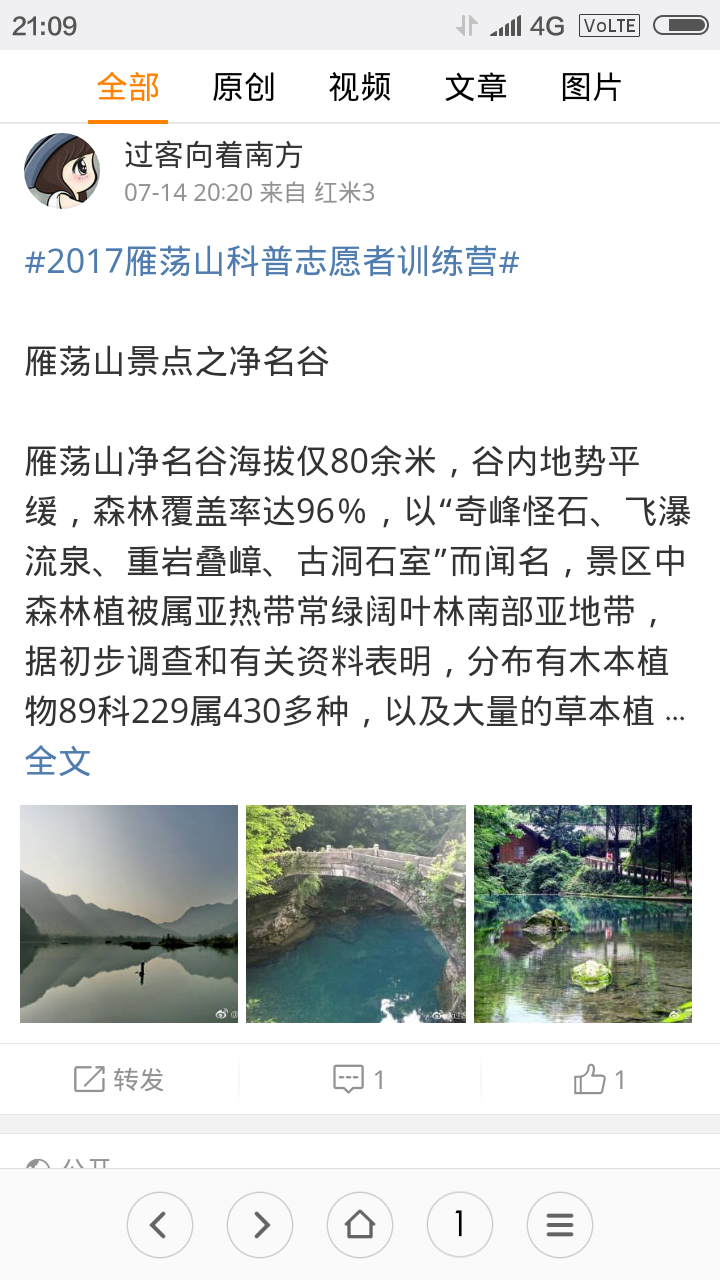Screen dimensions: 720x1280
Task: Open the #2017雁荡山科普志愿者训练营# hashtag
Action: pyautogui.click(x=272, y=262)
